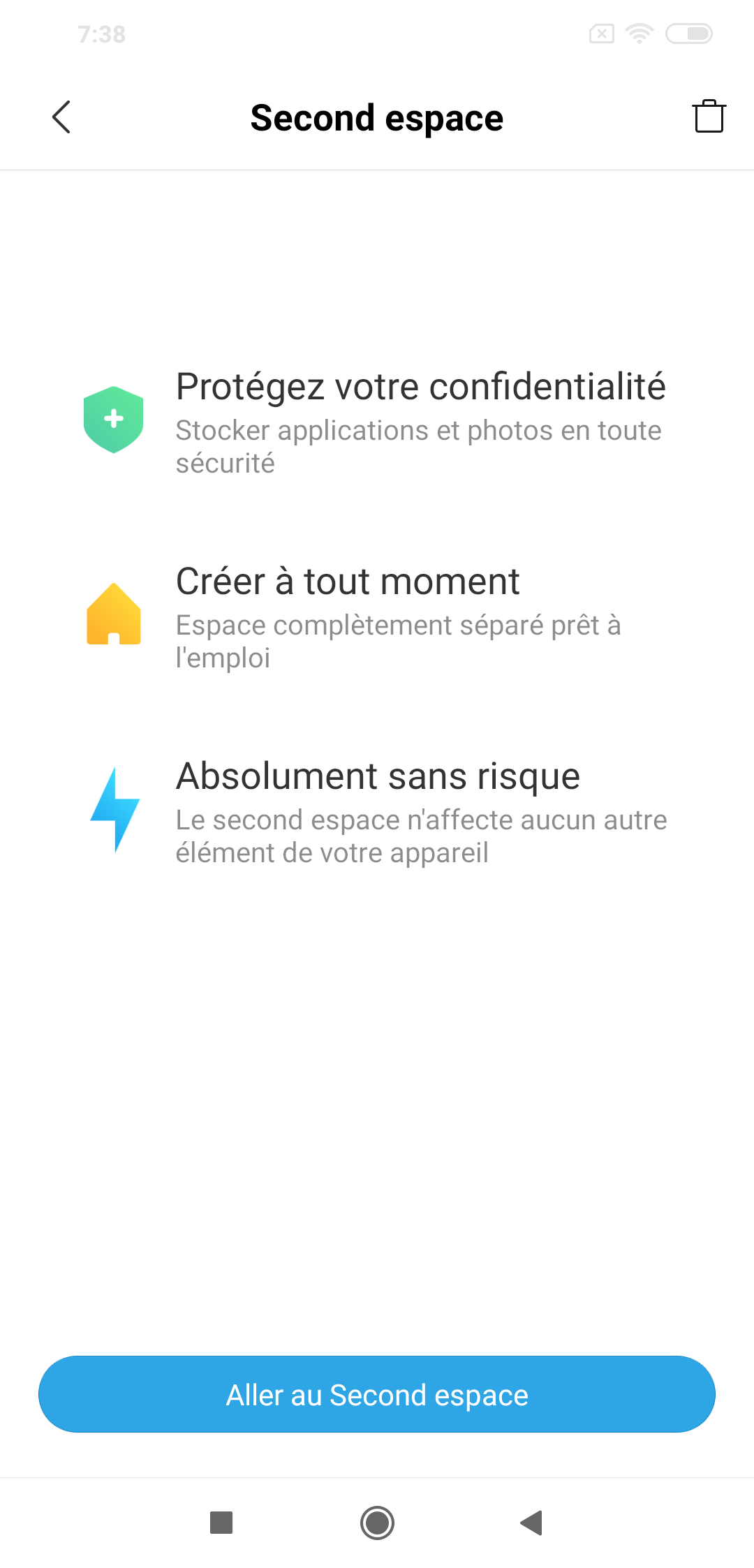
Task: Go back from Second espace screen
Action: pyautogui.click(x=61, y=117)
